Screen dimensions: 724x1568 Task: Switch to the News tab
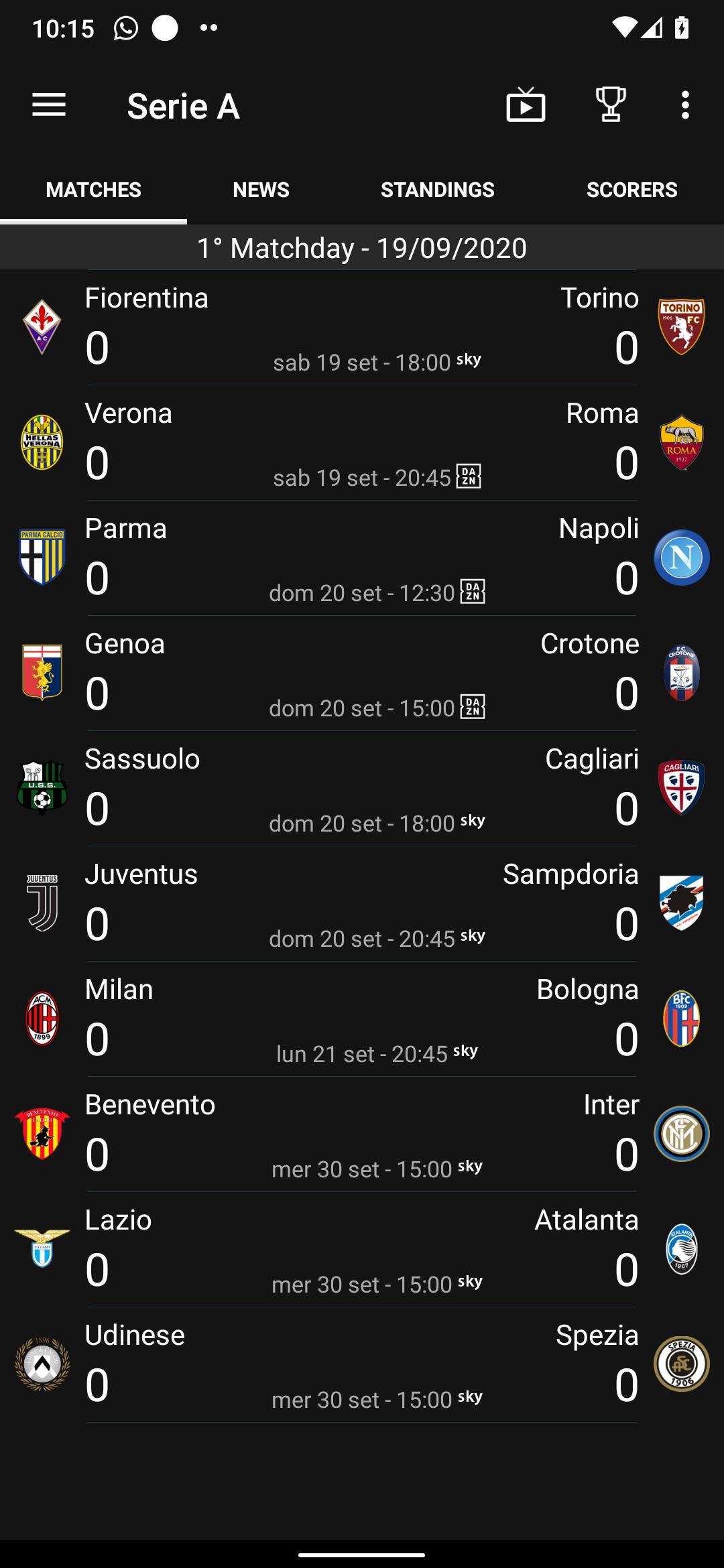tap(261, 190)
